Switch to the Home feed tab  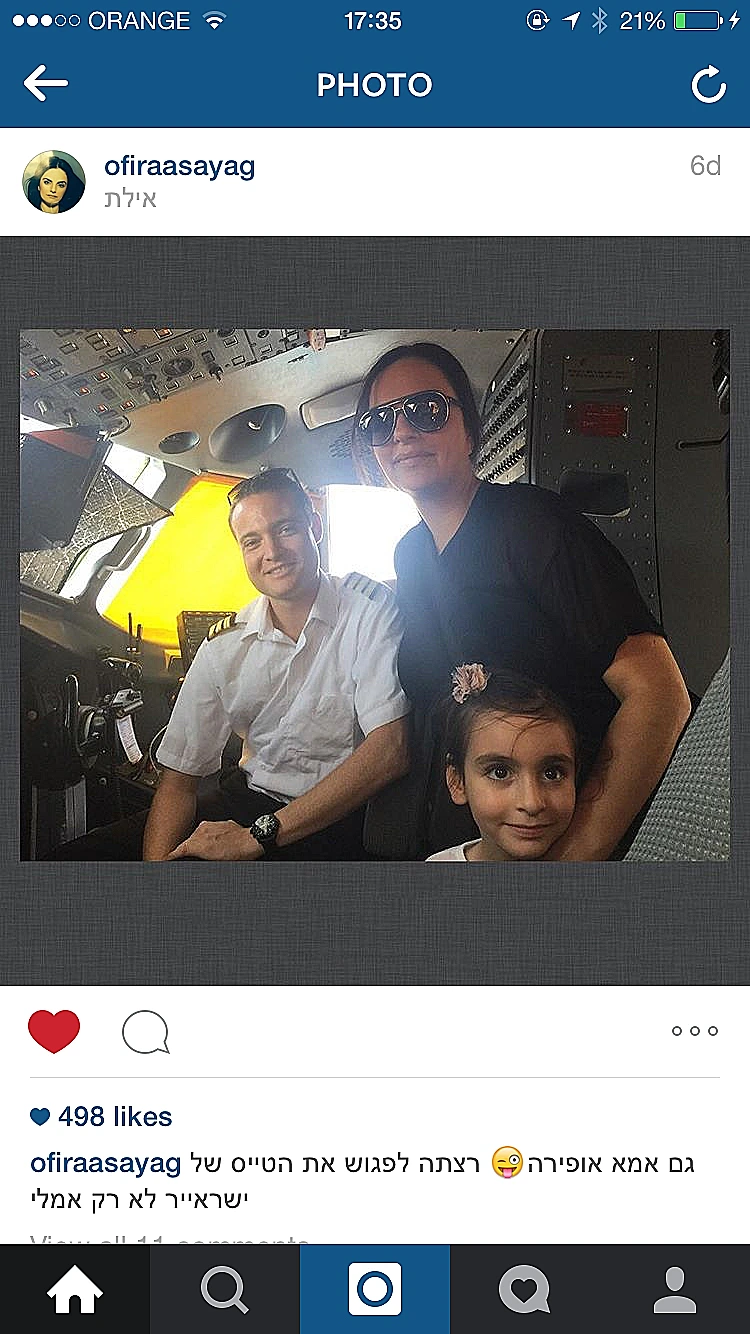tap(75, 1290)
